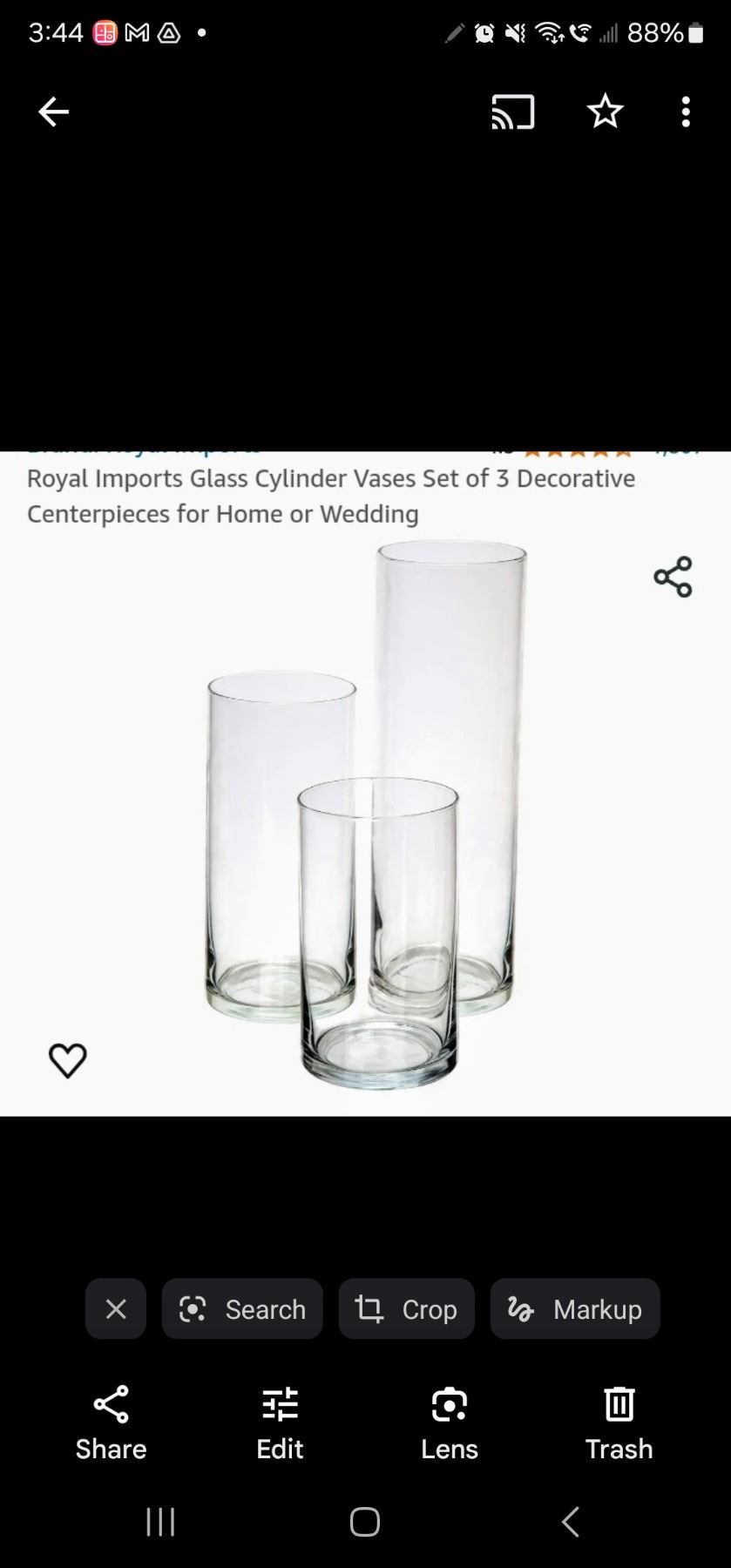Go to the home screen

click(x=365, y=1522)
